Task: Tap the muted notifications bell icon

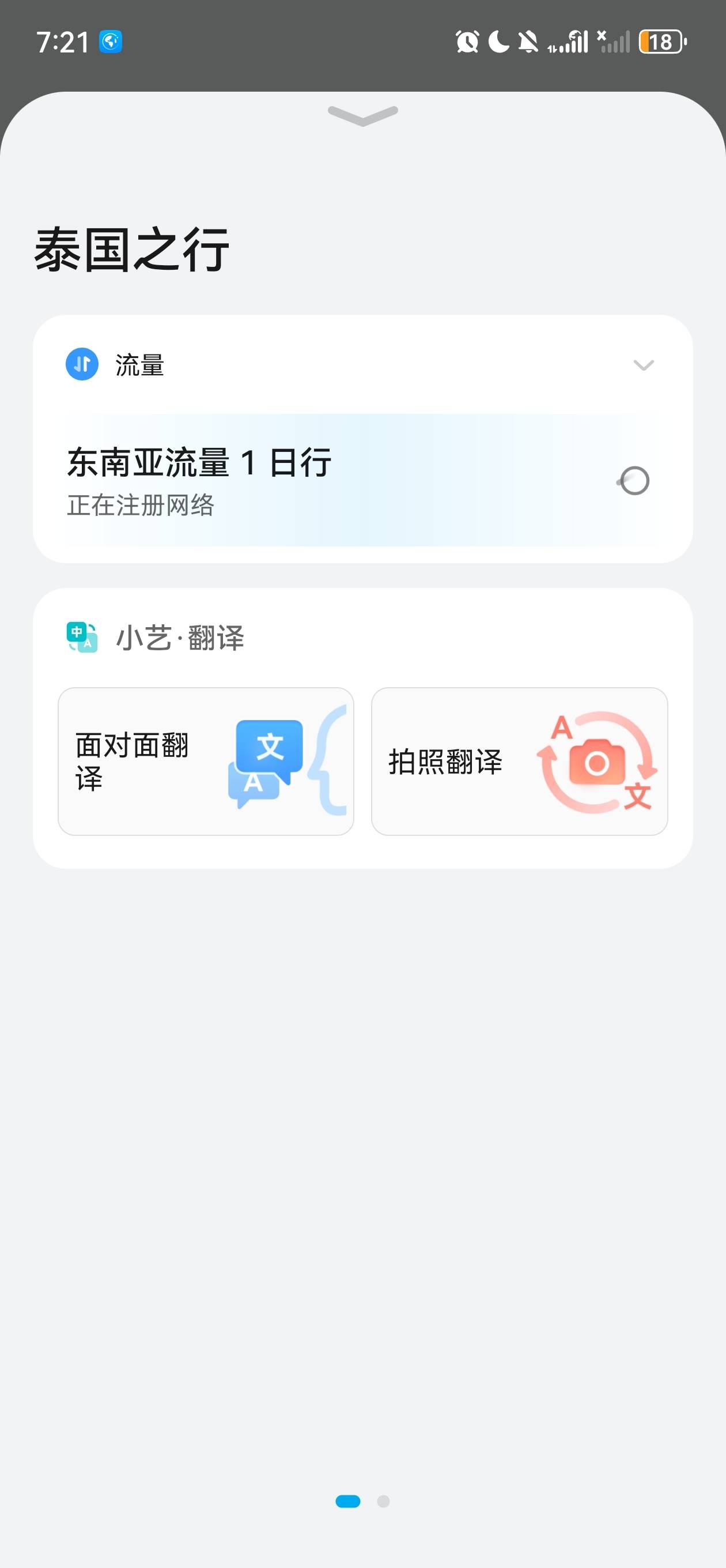Action: click(x=529, y=42)
